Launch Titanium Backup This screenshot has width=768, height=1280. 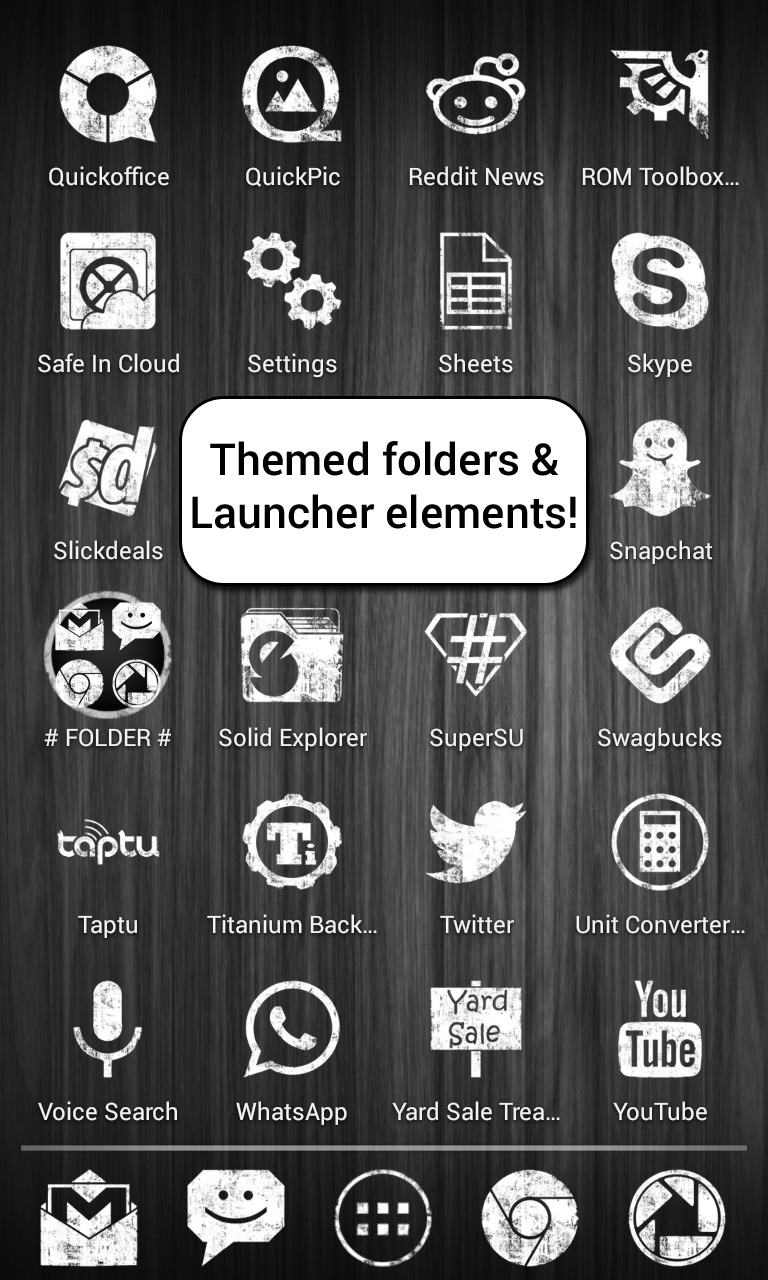pyautogui.click(x=292, y=842)
